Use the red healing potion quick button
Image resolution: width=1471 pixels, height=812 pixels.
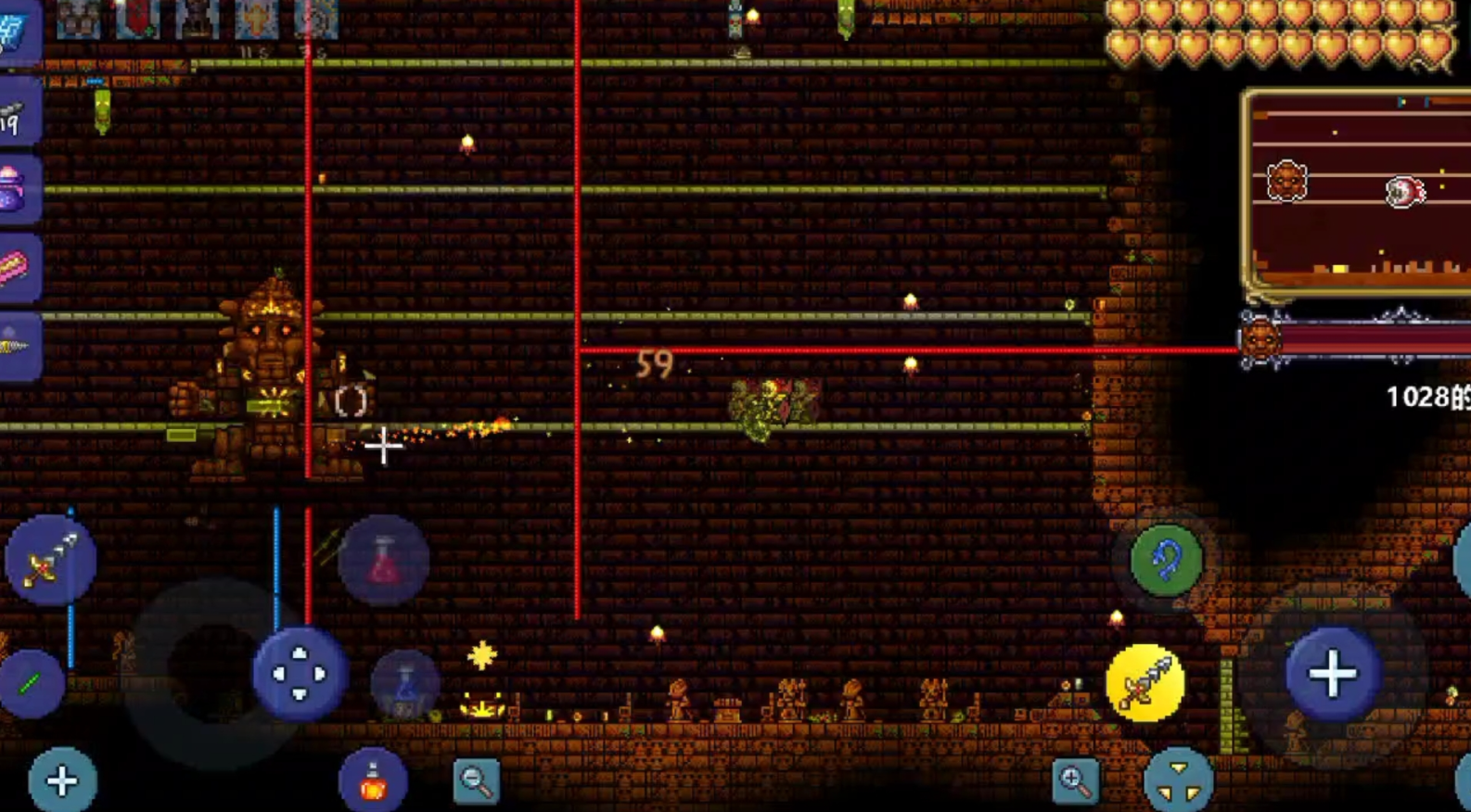click(x=384, y=561)
